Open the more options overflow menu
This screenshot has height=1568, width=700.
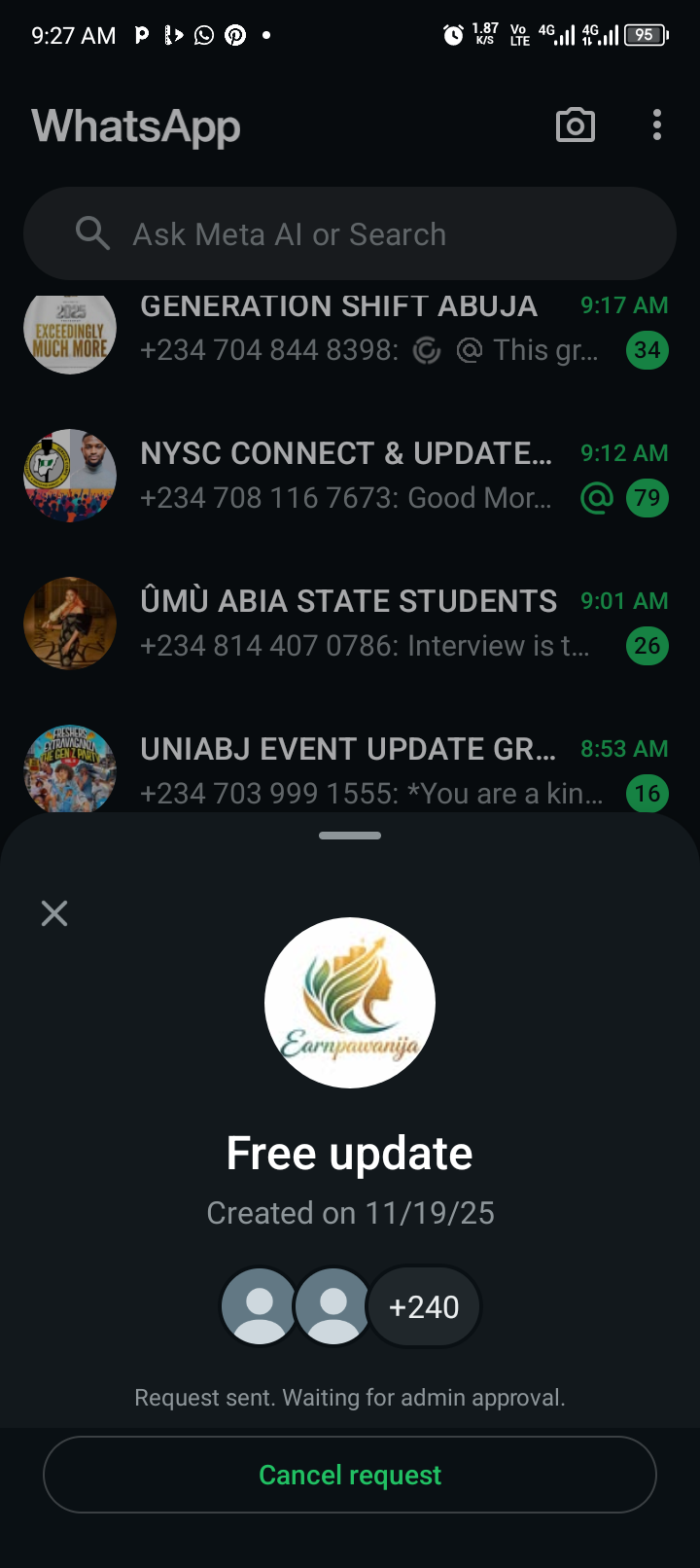[657, 125]
